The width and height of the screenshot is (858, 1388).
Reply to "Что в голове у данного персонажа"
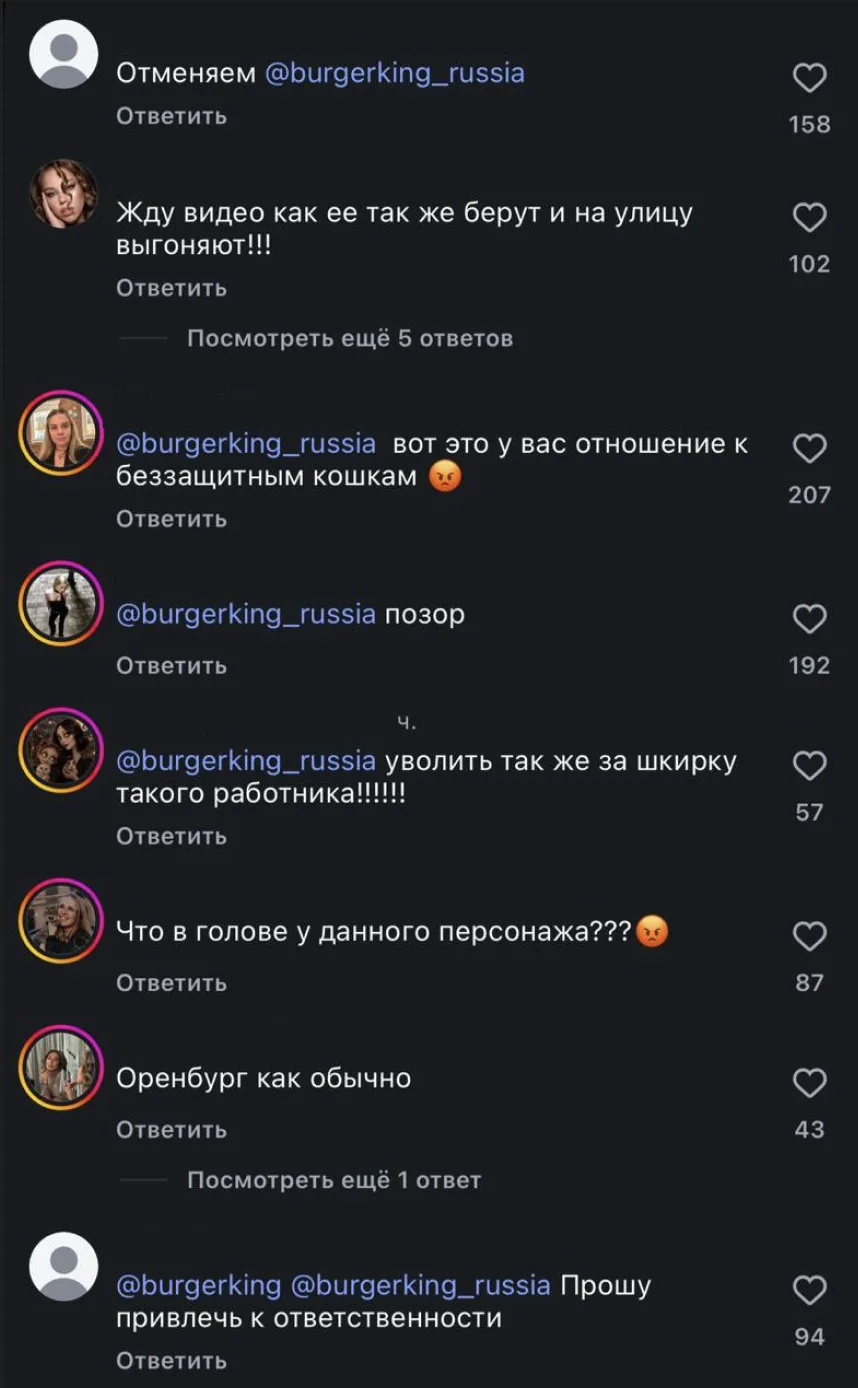click(172, 983)
